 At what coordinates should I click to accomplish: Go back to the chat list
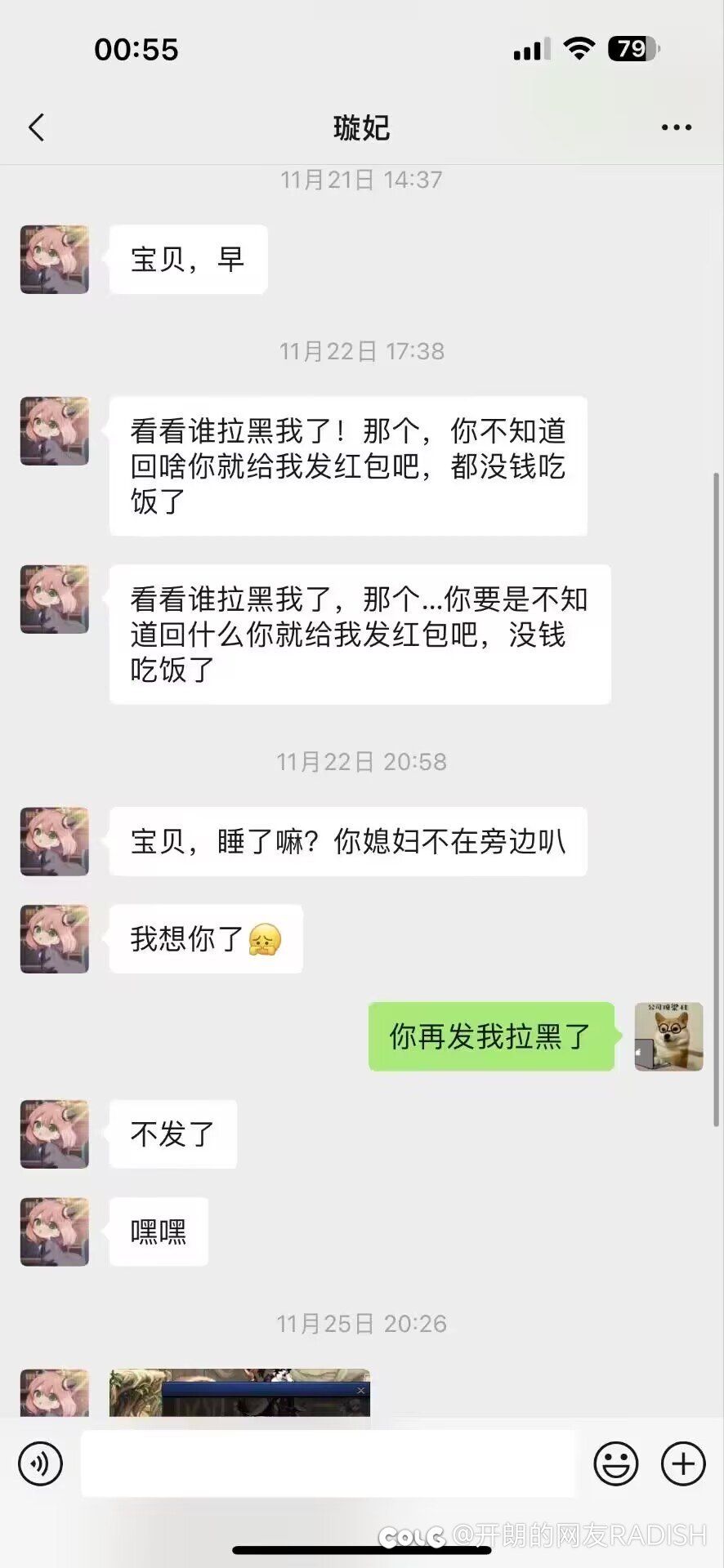[x=37, y=127]
